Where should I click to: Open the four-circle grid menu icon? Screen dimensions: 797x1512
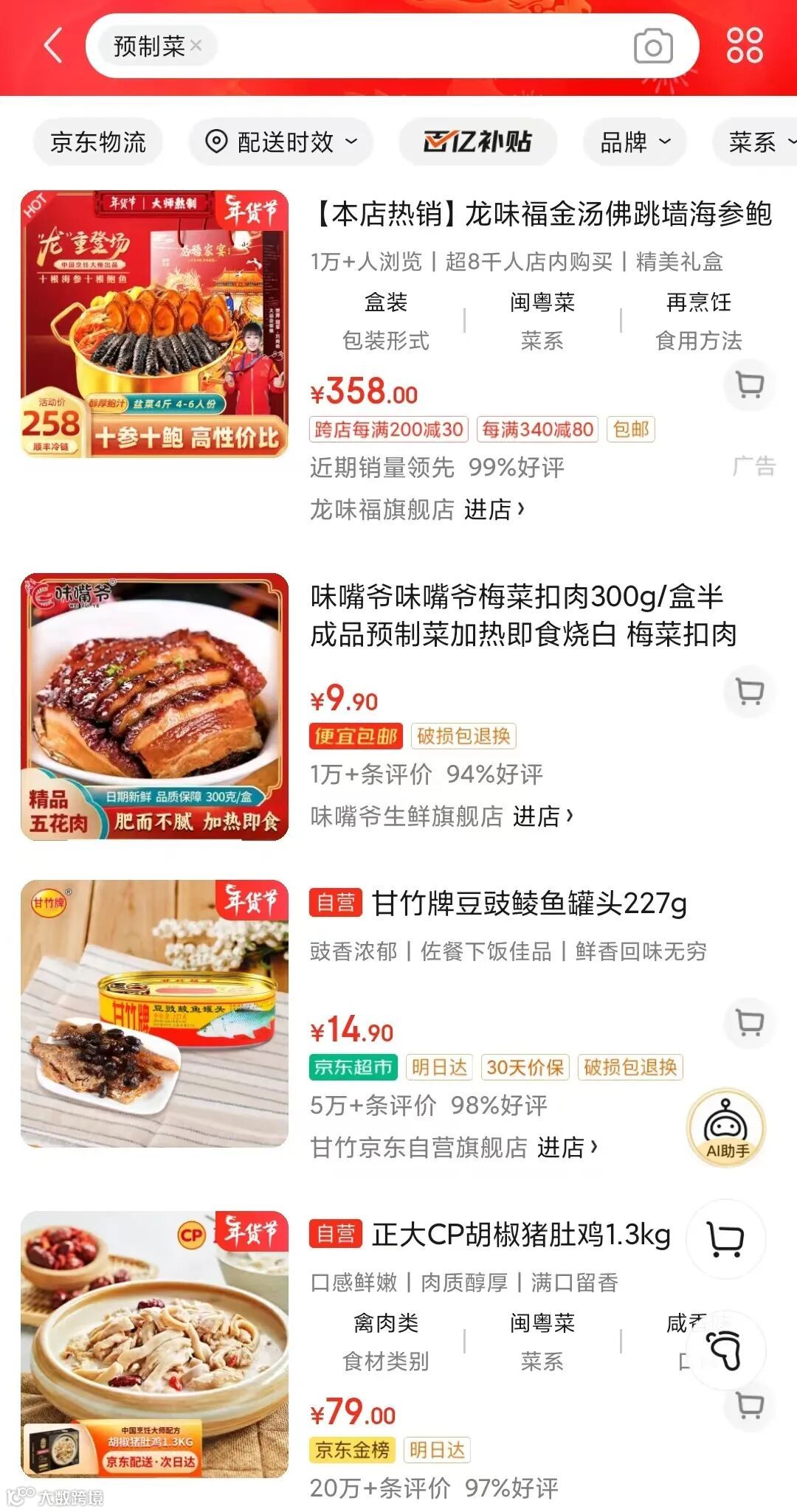(x=744, y=46)
